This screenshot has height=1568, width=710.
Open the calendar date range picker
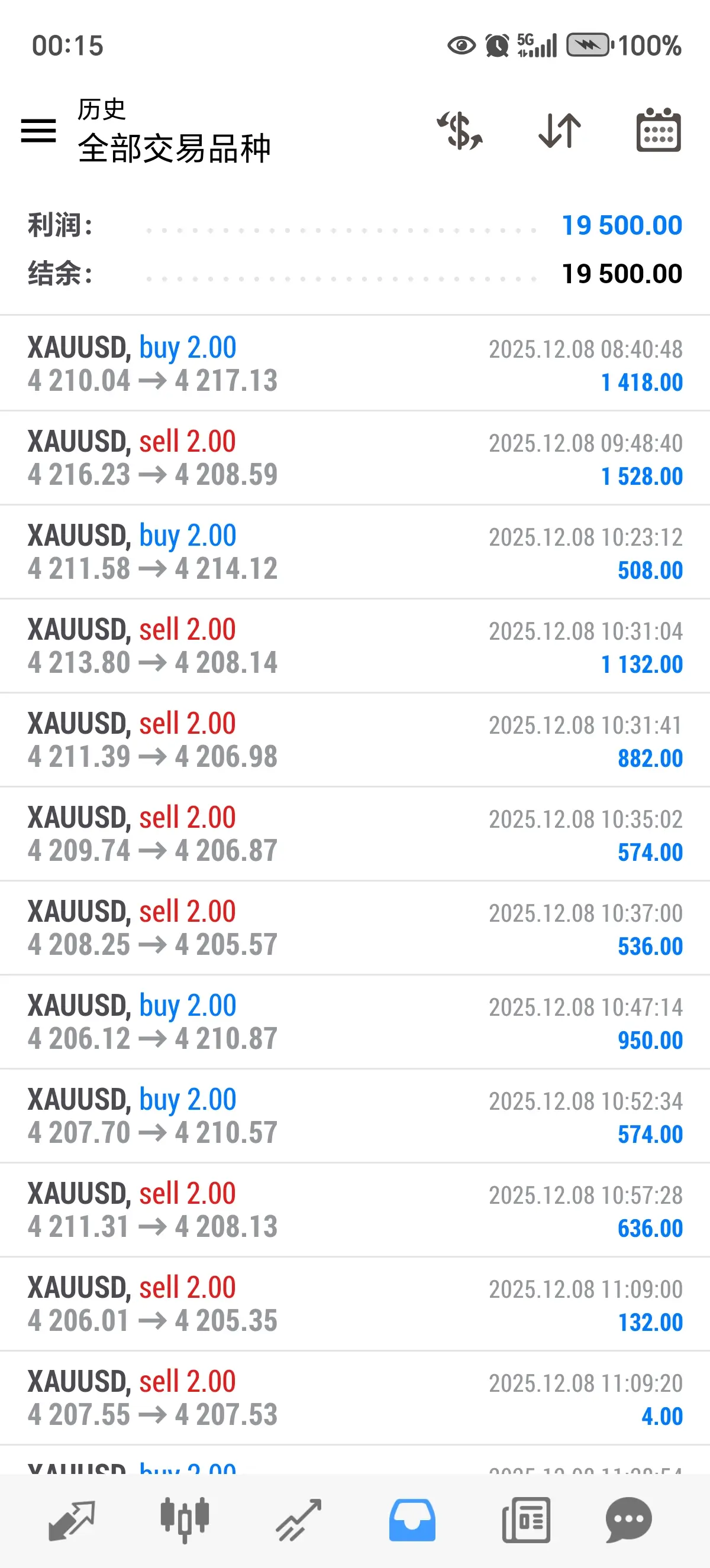coord(659,130)
